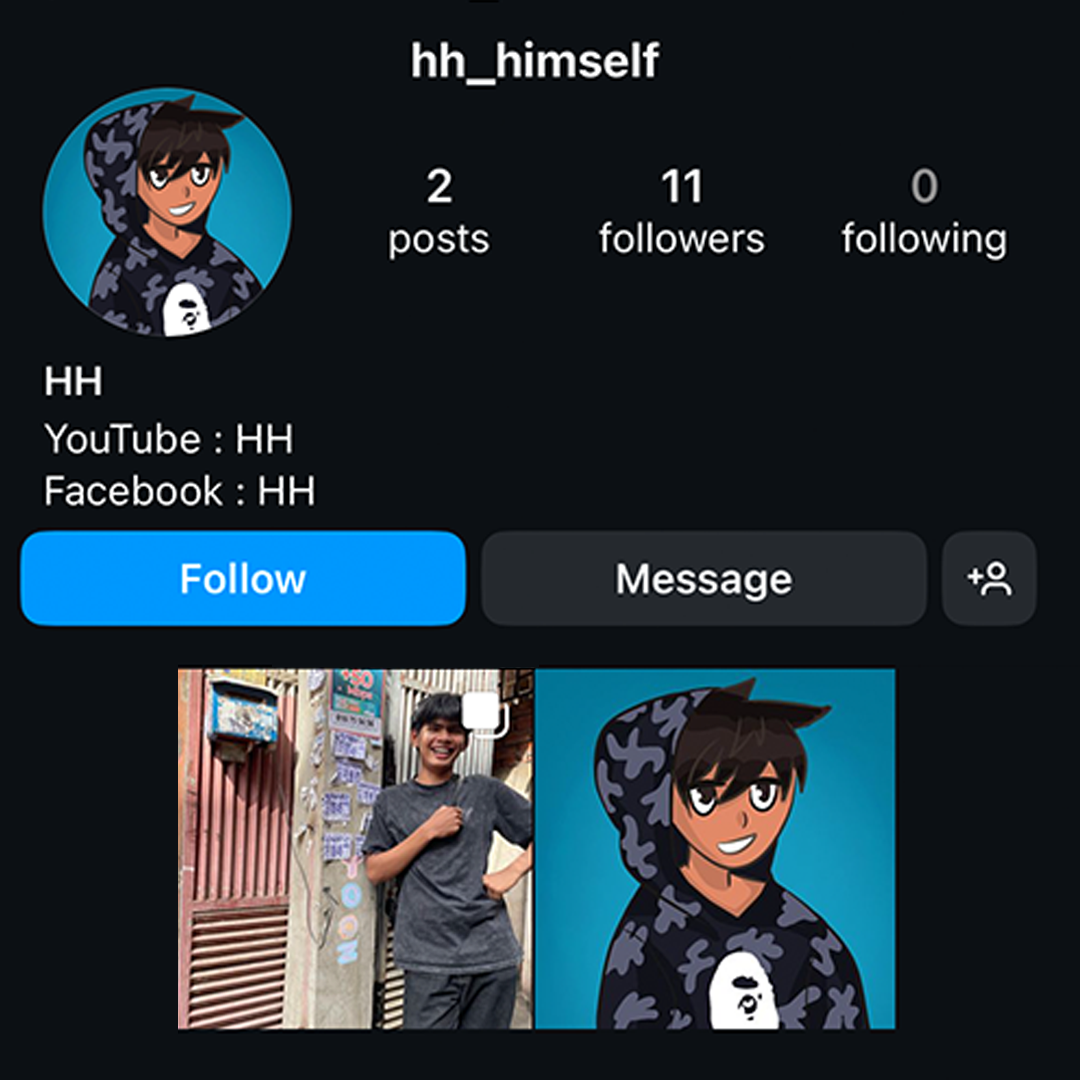1080x1080 pixels.
Task: View the 0 following list
Action: pos(923,212)
